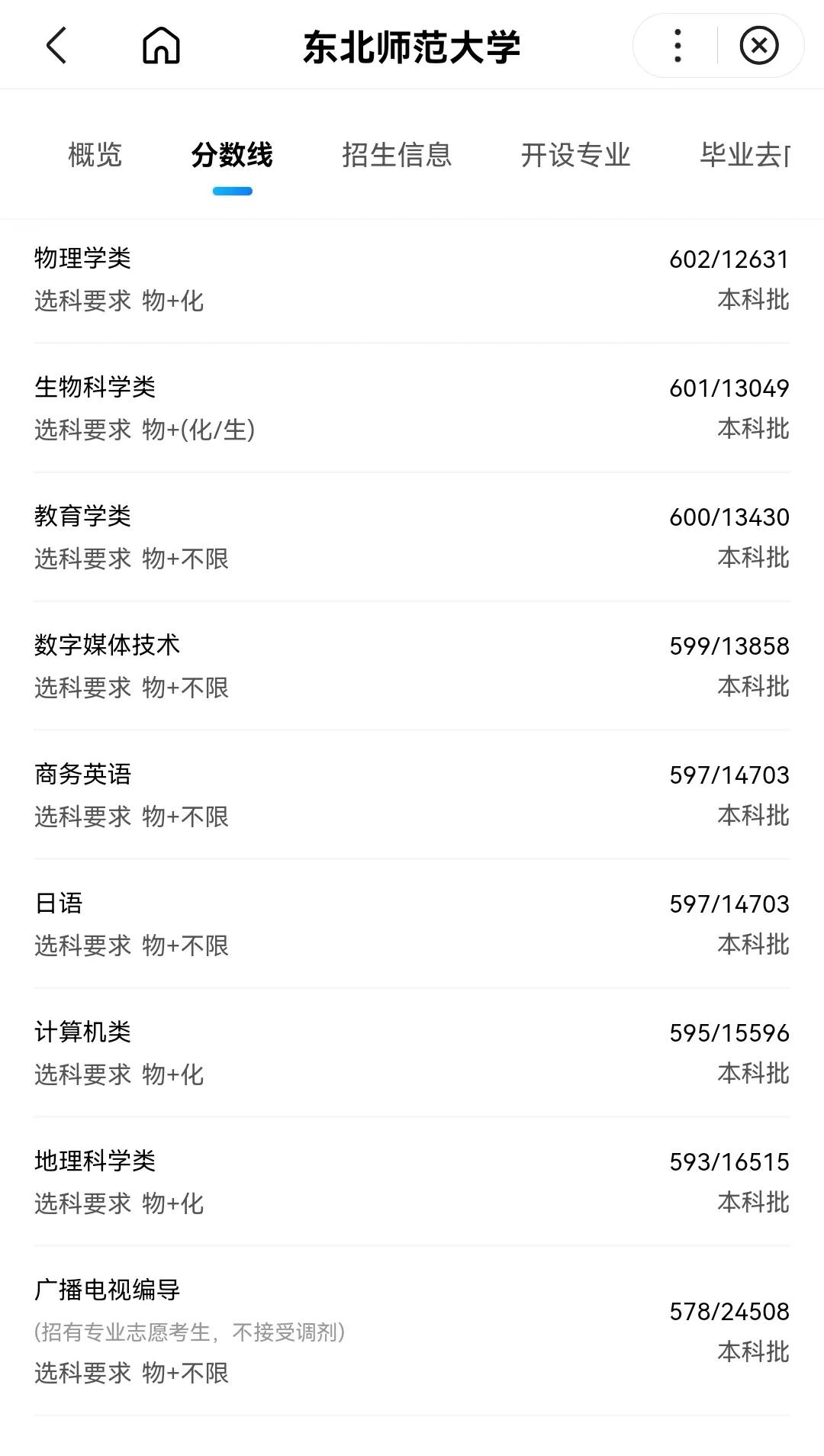The height and width of the screenshot is (1456, 824).
Task: Open the 开设专业 tab
Action: 576,155
